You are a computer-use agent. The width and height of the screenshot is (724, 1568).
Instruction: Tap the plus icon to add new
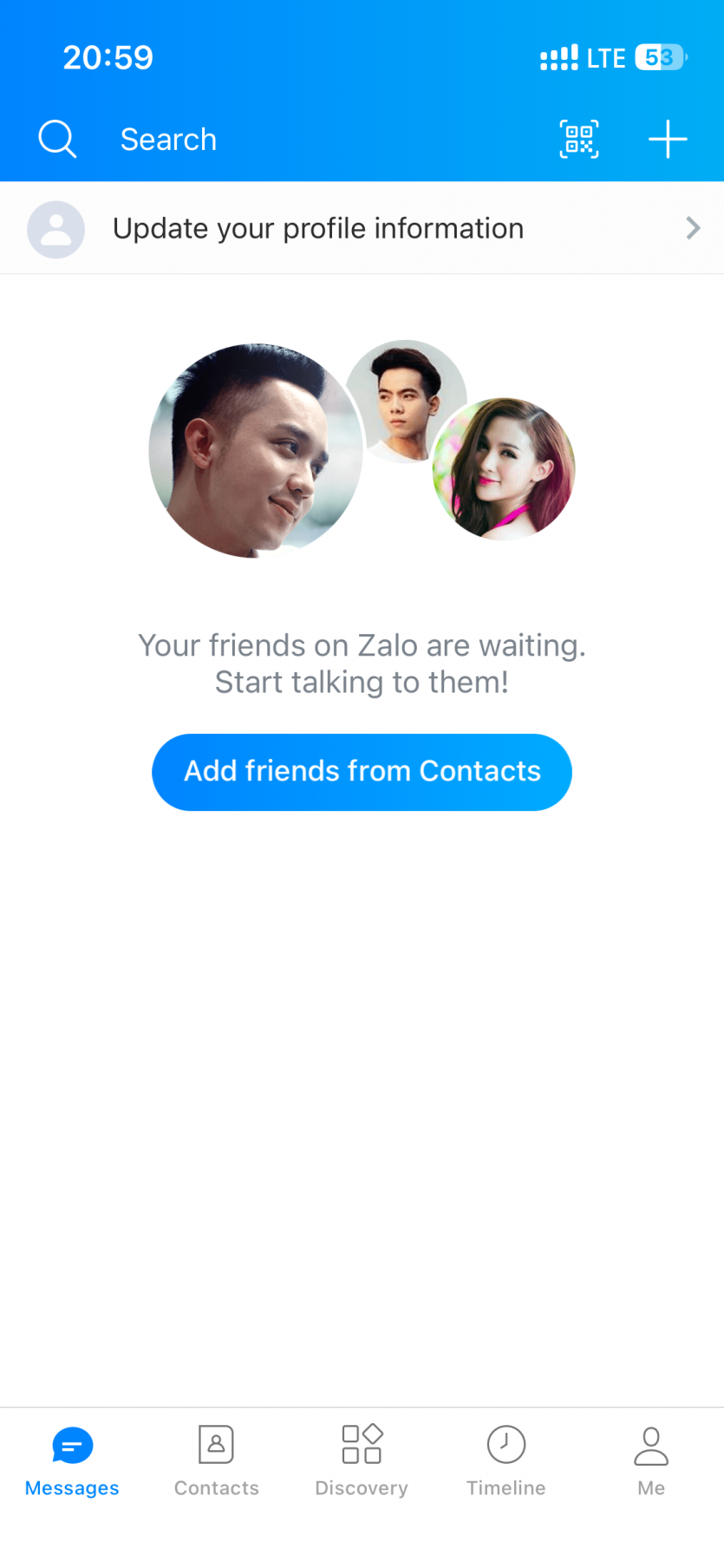click(668, 139)
